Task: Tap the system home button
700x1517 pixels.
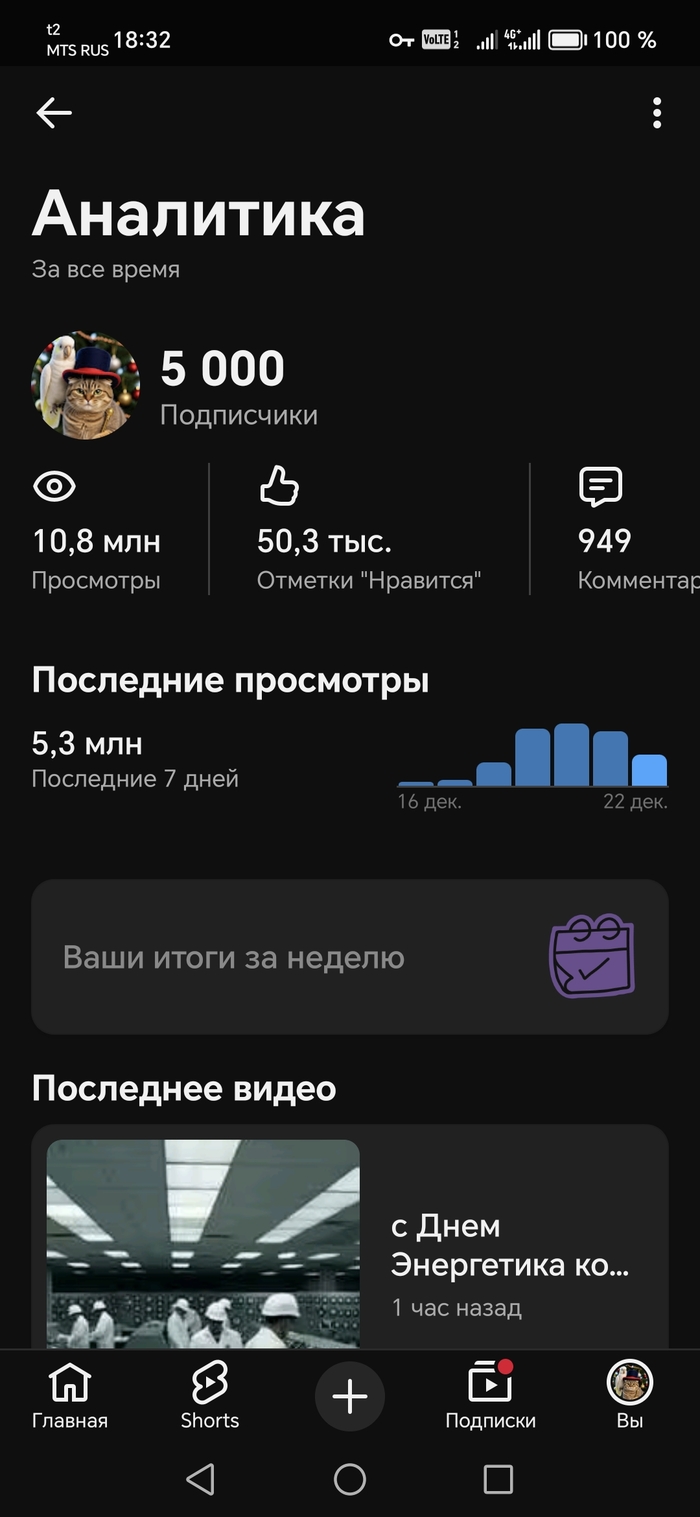Action: (x=350, y=1479)
